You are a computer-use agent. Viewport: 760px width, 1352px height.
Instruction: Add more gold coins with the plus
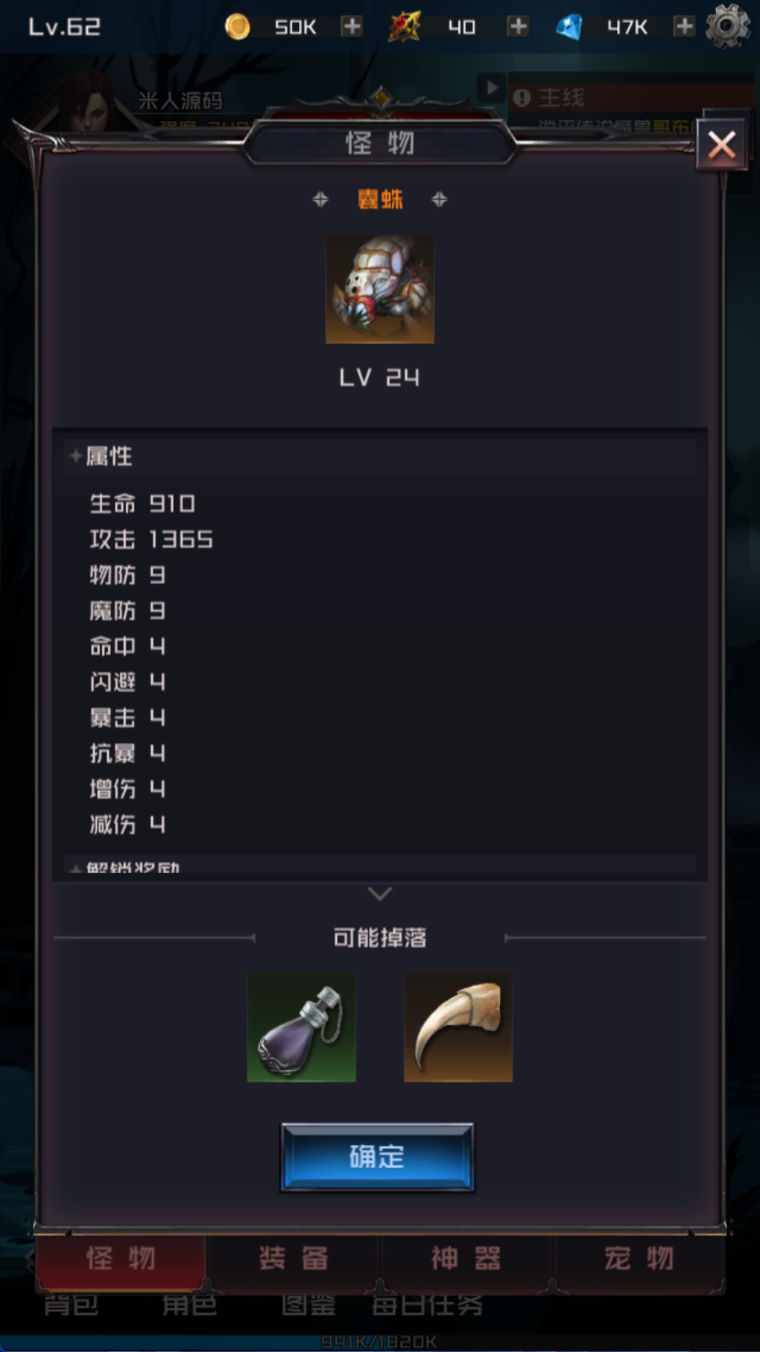(352, 27)
